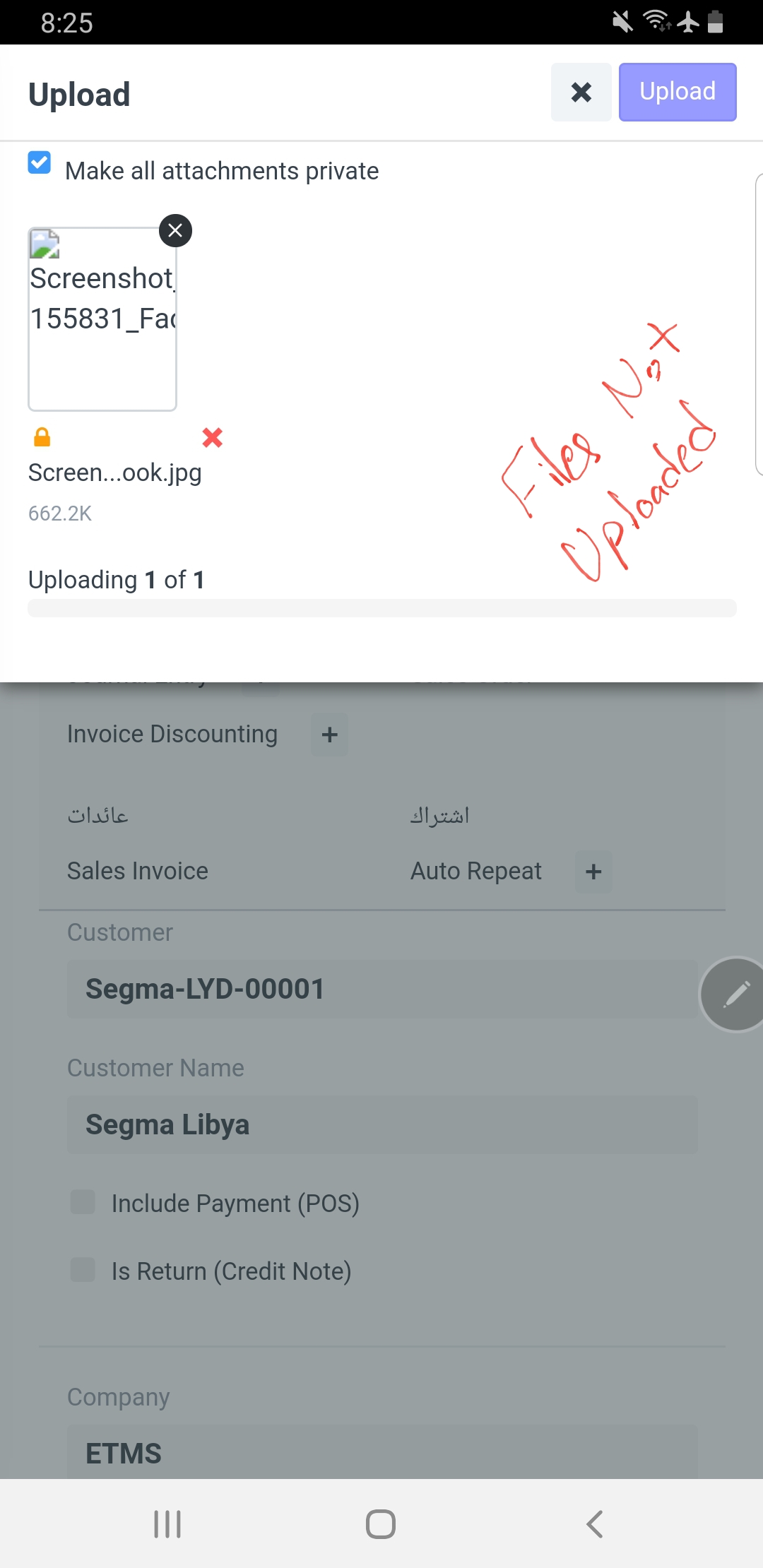Close the Upload dialog with the X icon
This screenshot has height=1568, width=763.
coord(581,92)
